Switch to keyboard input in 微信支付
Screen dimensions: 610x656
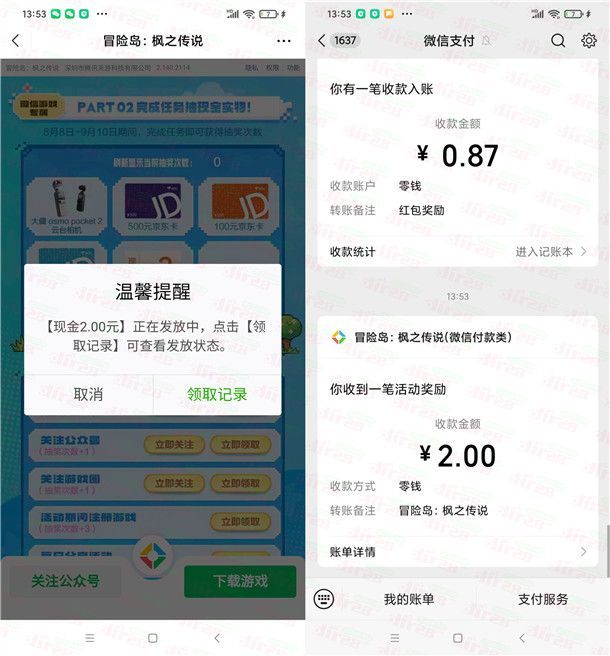[x=323, y=599]
